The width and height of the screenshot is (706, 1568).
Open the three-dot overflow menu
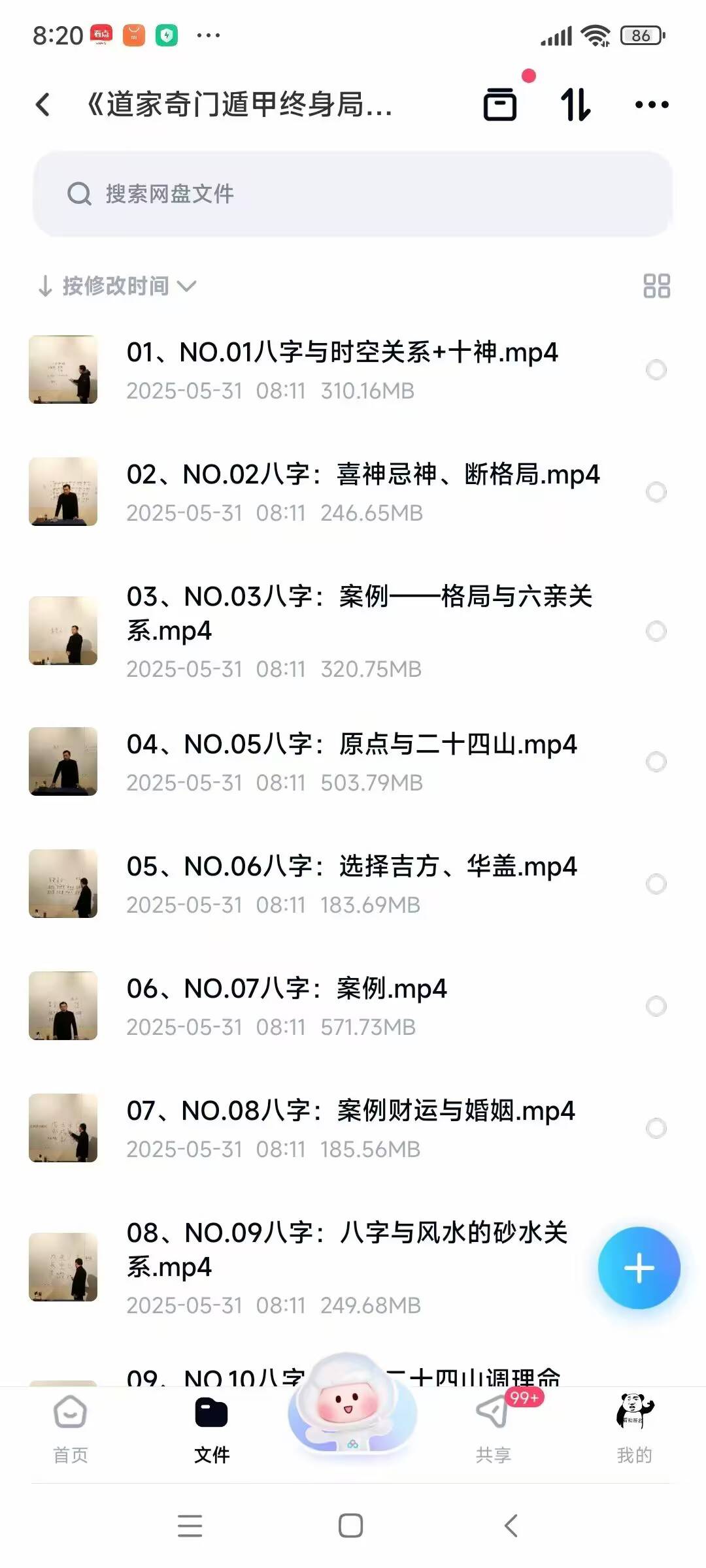click(x=652, y=105)
